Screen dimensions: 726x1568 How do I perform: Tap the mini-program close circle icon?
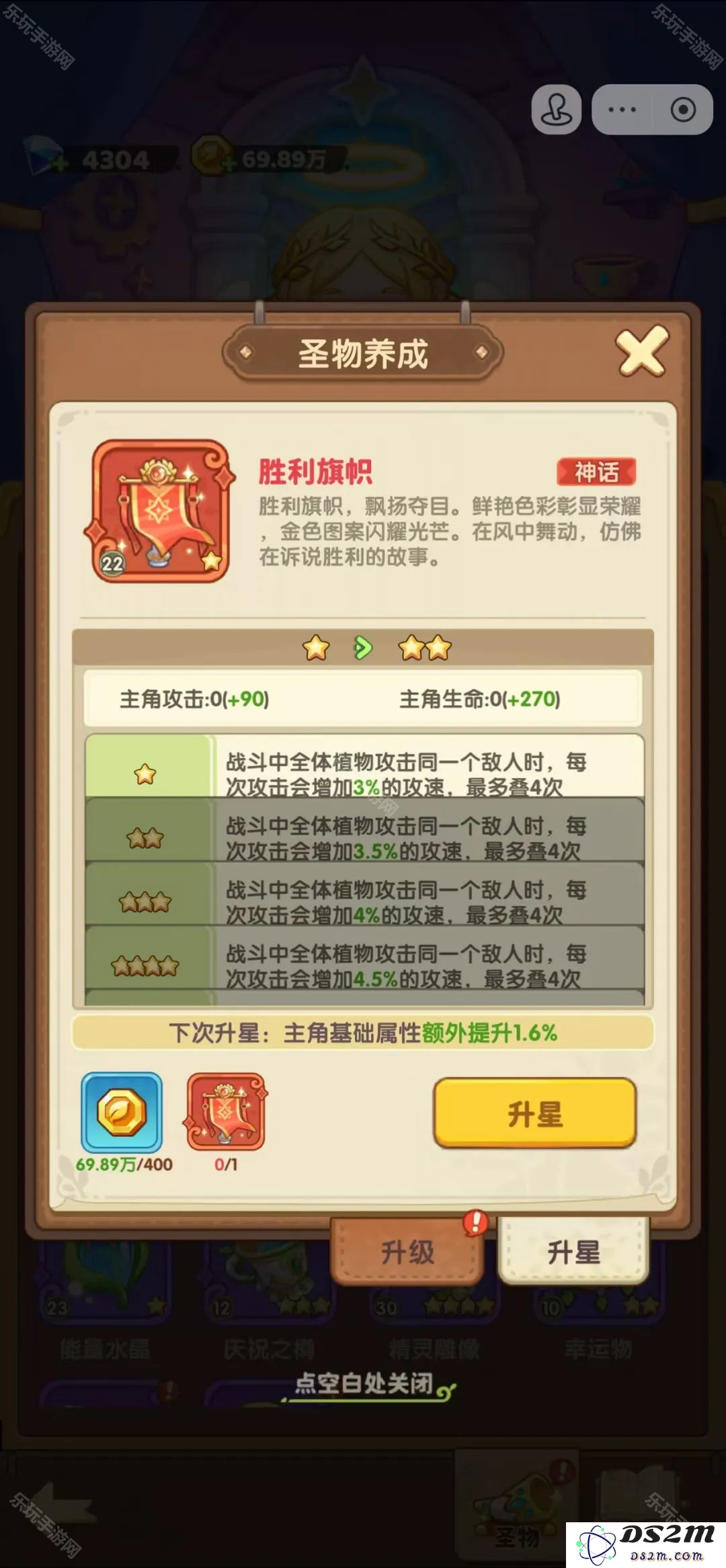[683, 110]
